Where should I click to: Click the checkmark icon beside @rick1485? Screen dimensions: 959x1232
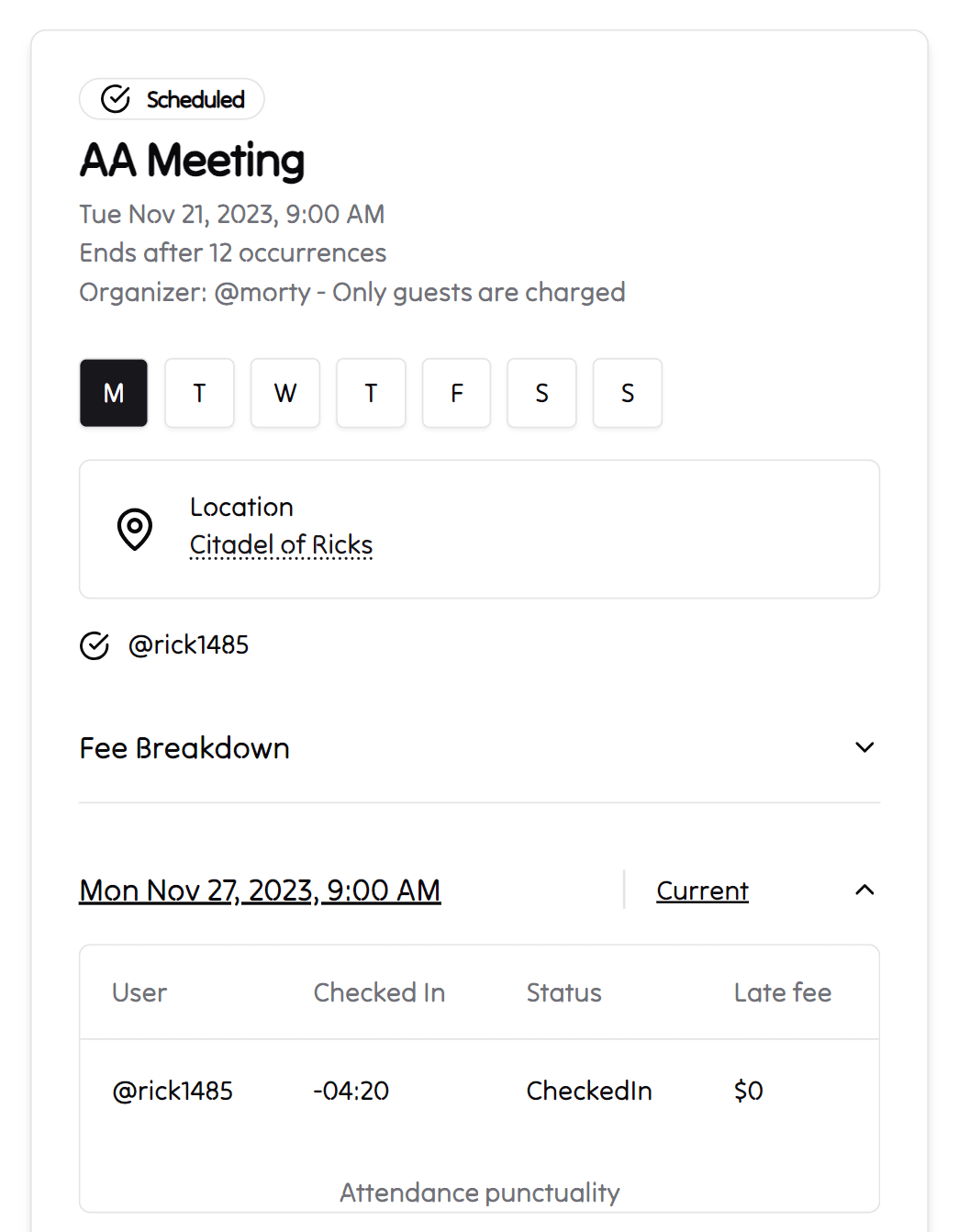[95, 644]
